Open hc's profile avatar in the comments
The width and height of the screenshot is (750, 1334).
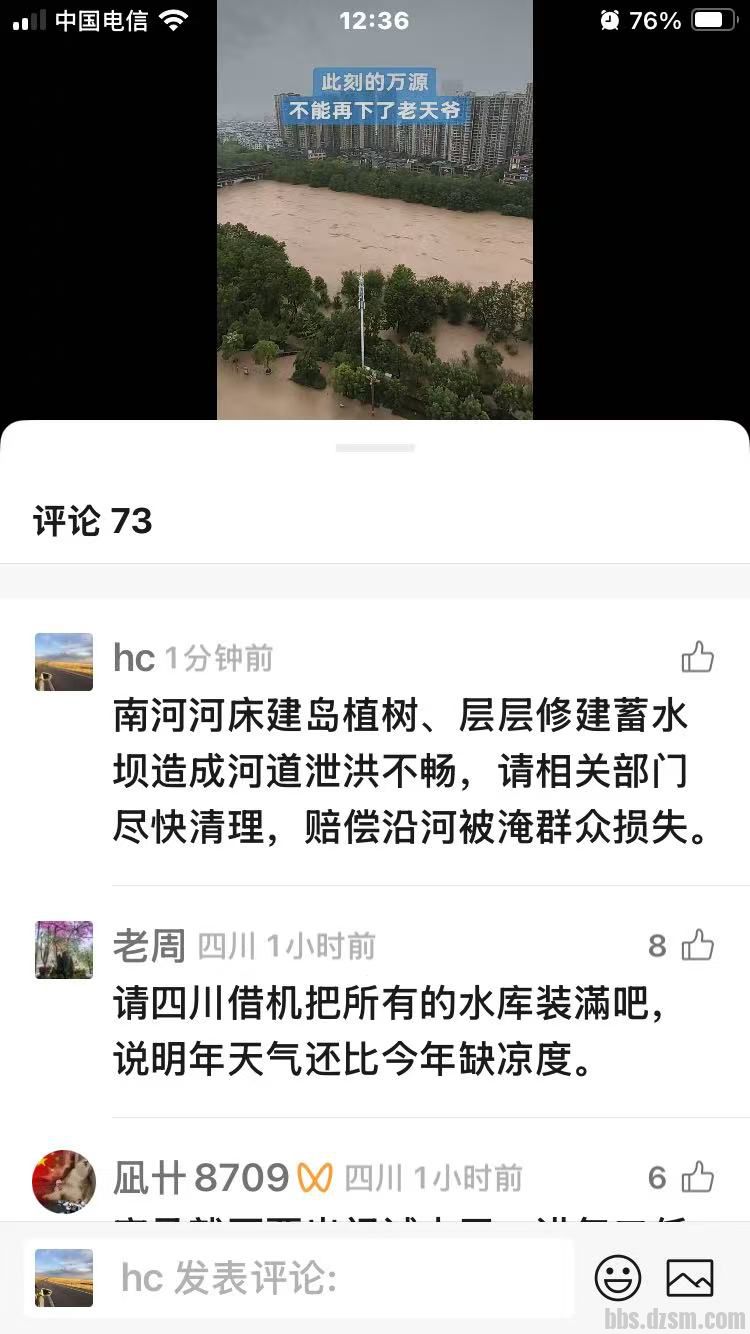64,662
